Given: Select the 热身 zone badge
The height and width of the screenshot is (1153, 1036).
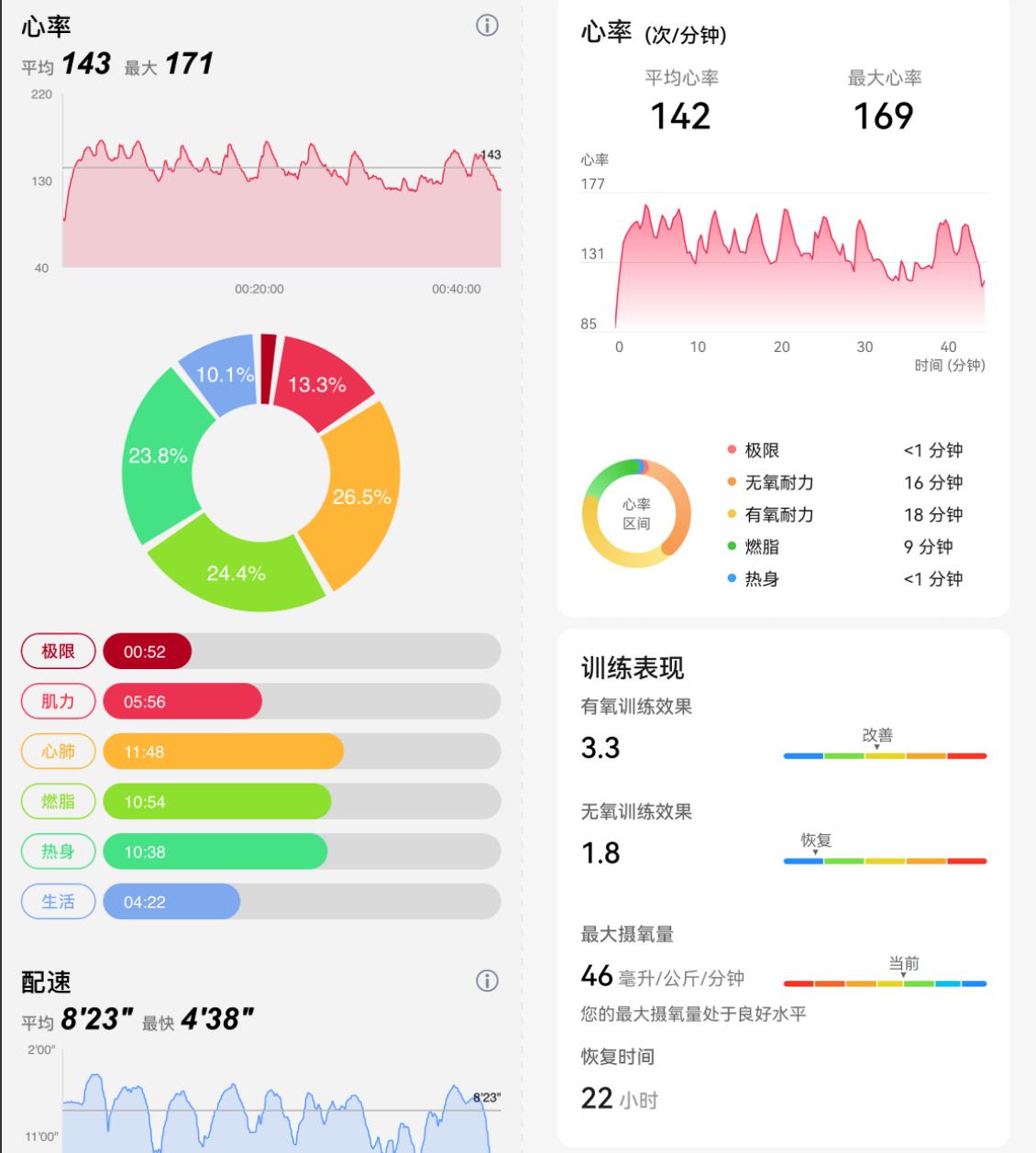Looking at the screenshot, I should tap(58, 851).
